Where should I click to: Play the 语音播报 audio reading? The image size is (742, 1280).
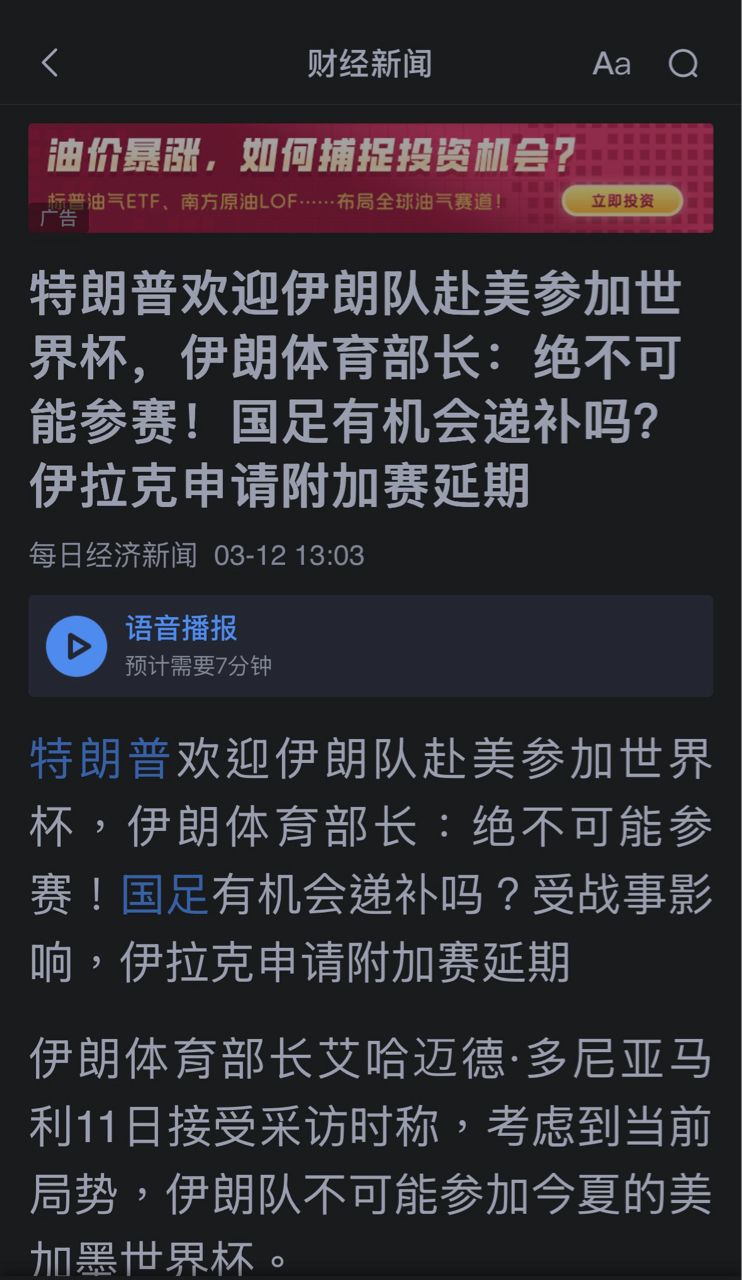[x=77, y=646]
